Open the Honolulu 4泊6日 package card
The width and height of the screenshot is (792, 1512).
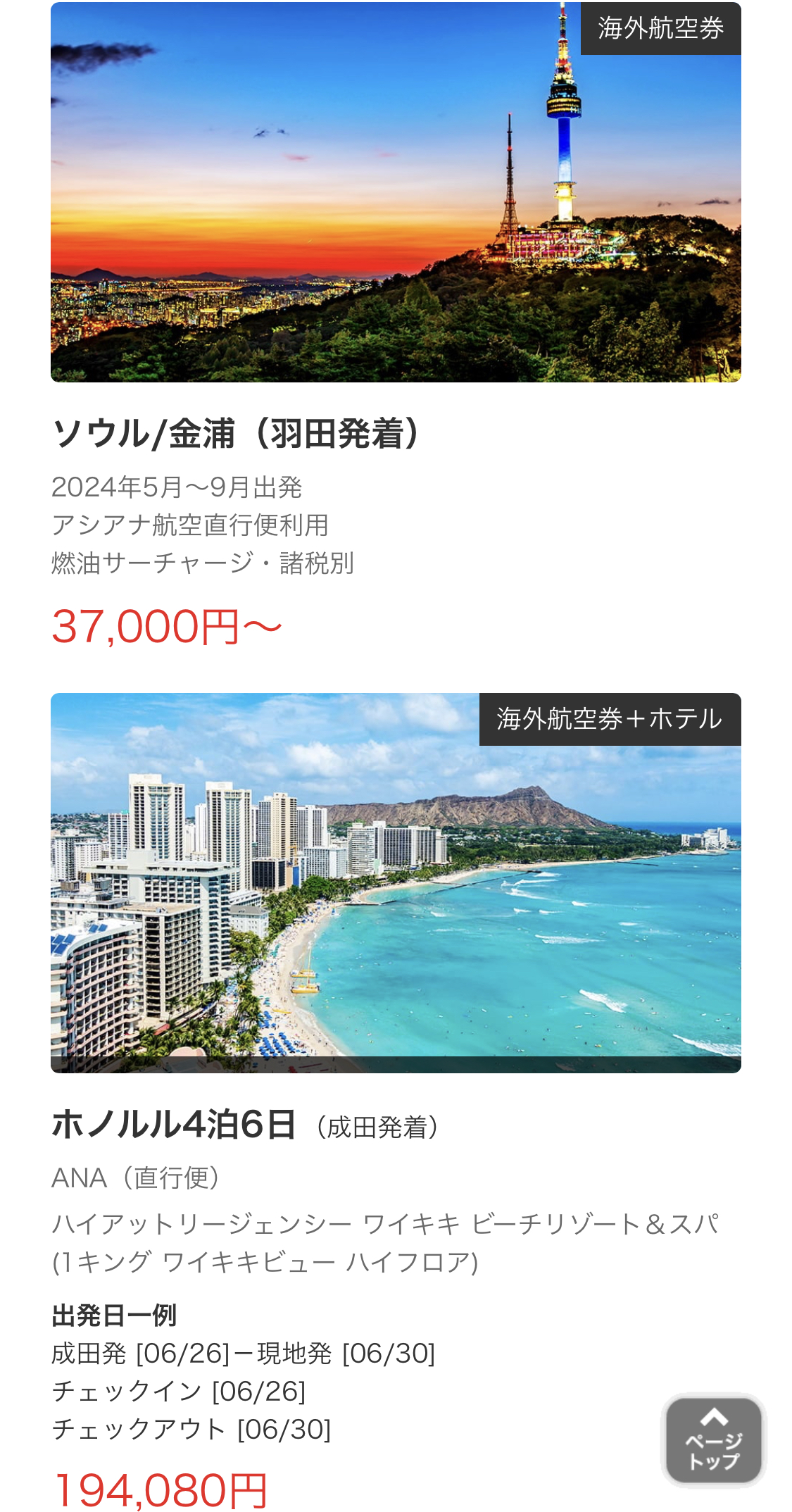(395, 882)
